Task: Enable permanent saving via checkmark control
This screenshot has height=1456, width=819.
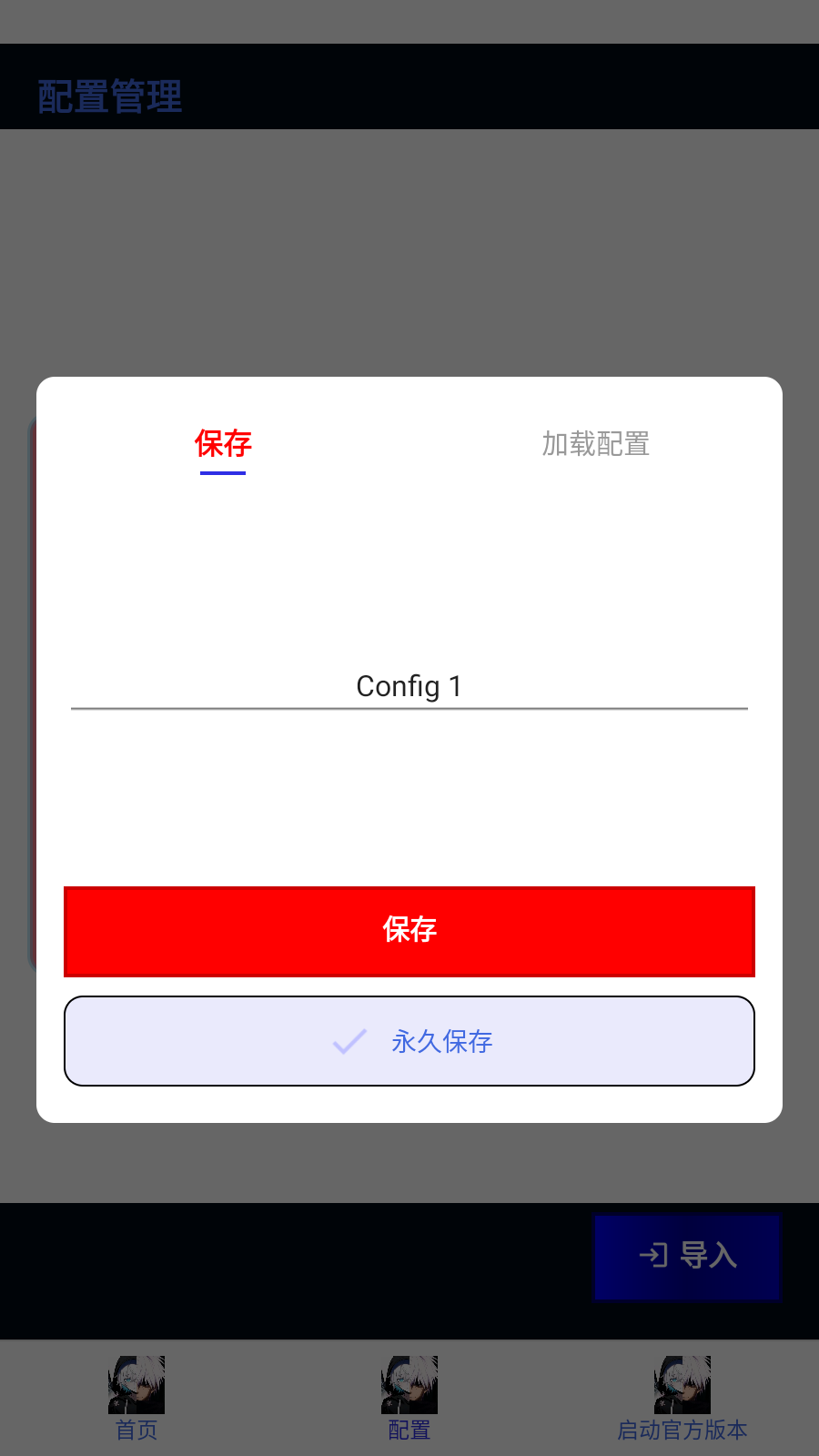Action: coord(349,1041)
